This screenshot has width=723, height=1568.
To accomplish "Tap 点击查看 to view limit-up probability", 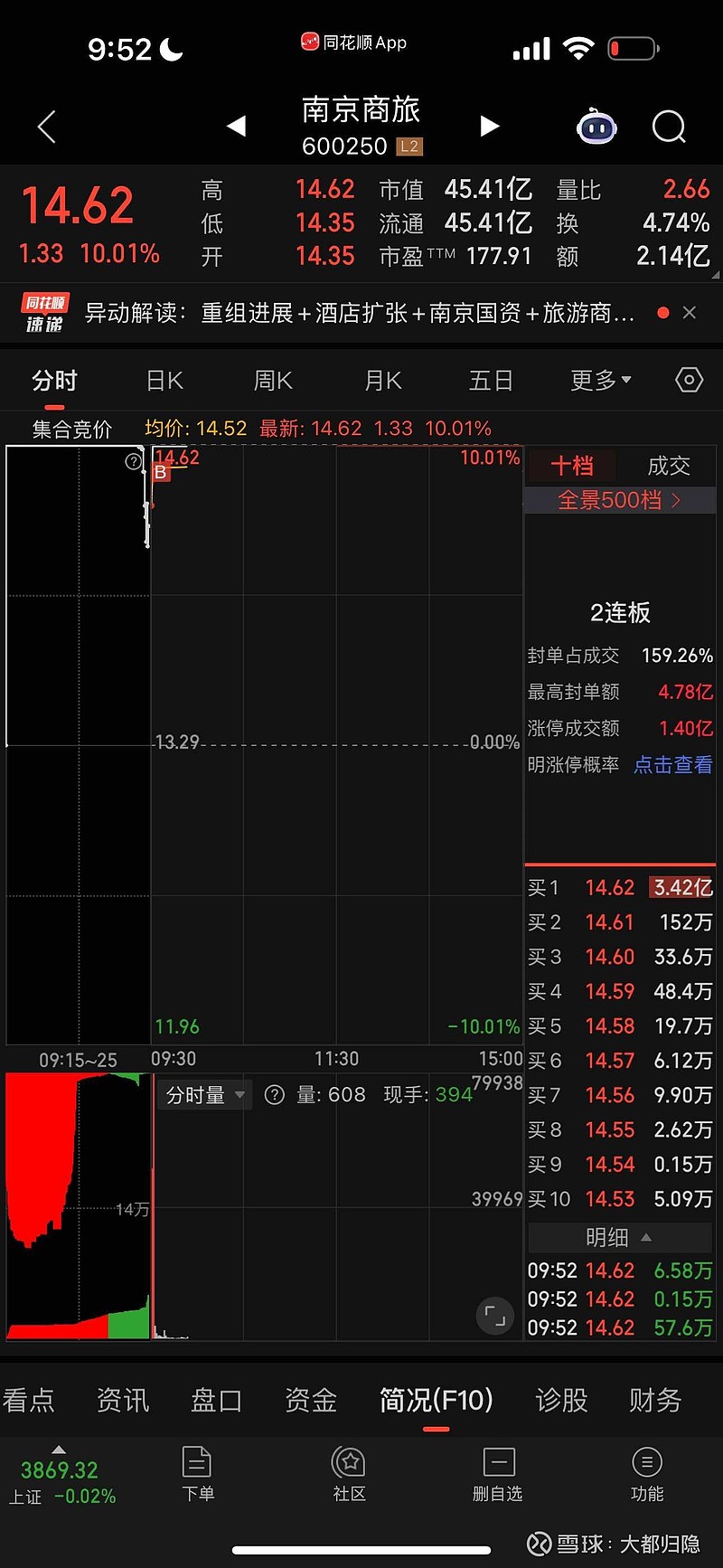I will coord(671,765).
